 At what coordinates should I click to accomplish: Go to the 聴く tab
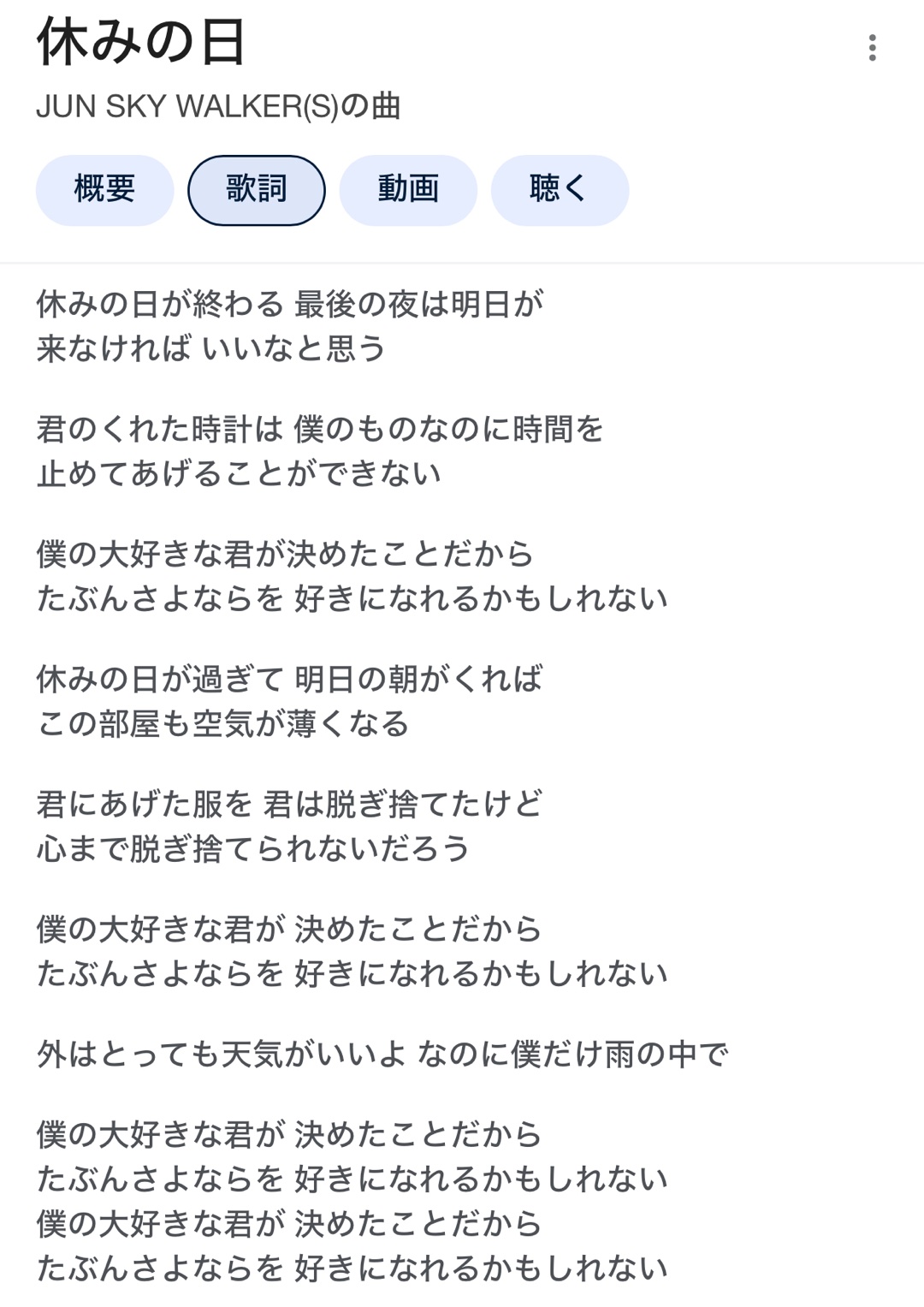click(x=560, y=189)
